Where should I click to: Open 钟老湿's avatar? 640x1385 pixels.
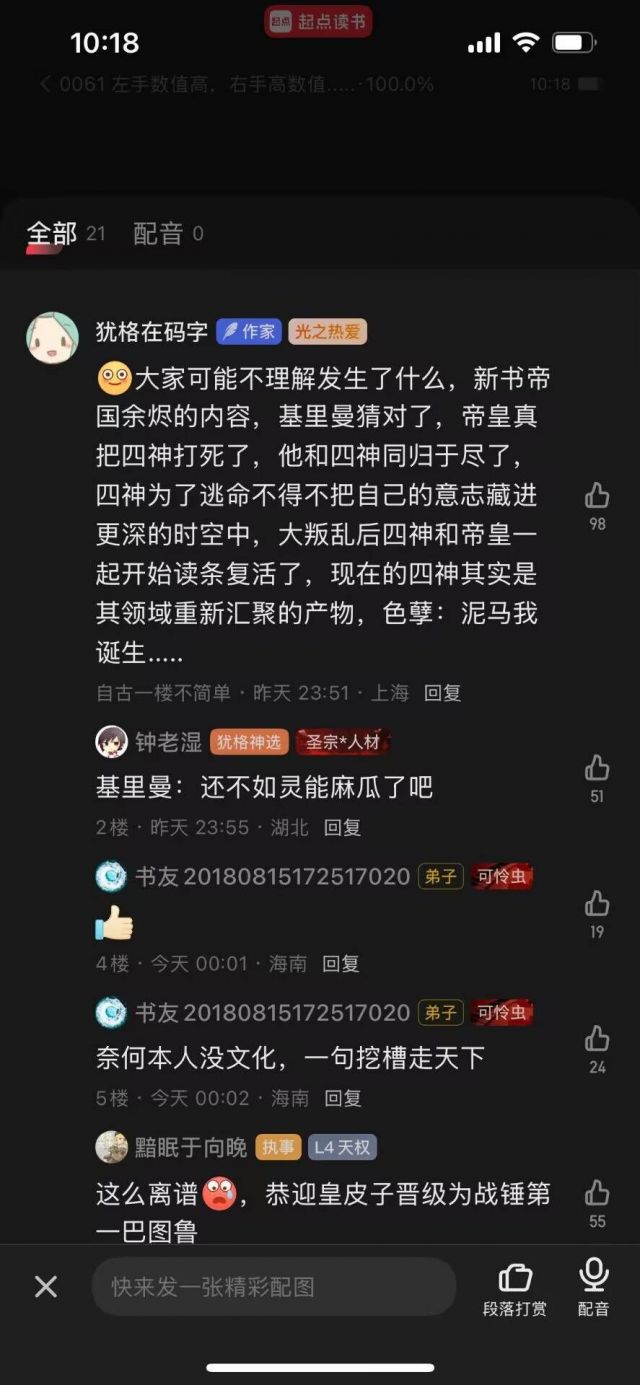[x=111, y=741]
